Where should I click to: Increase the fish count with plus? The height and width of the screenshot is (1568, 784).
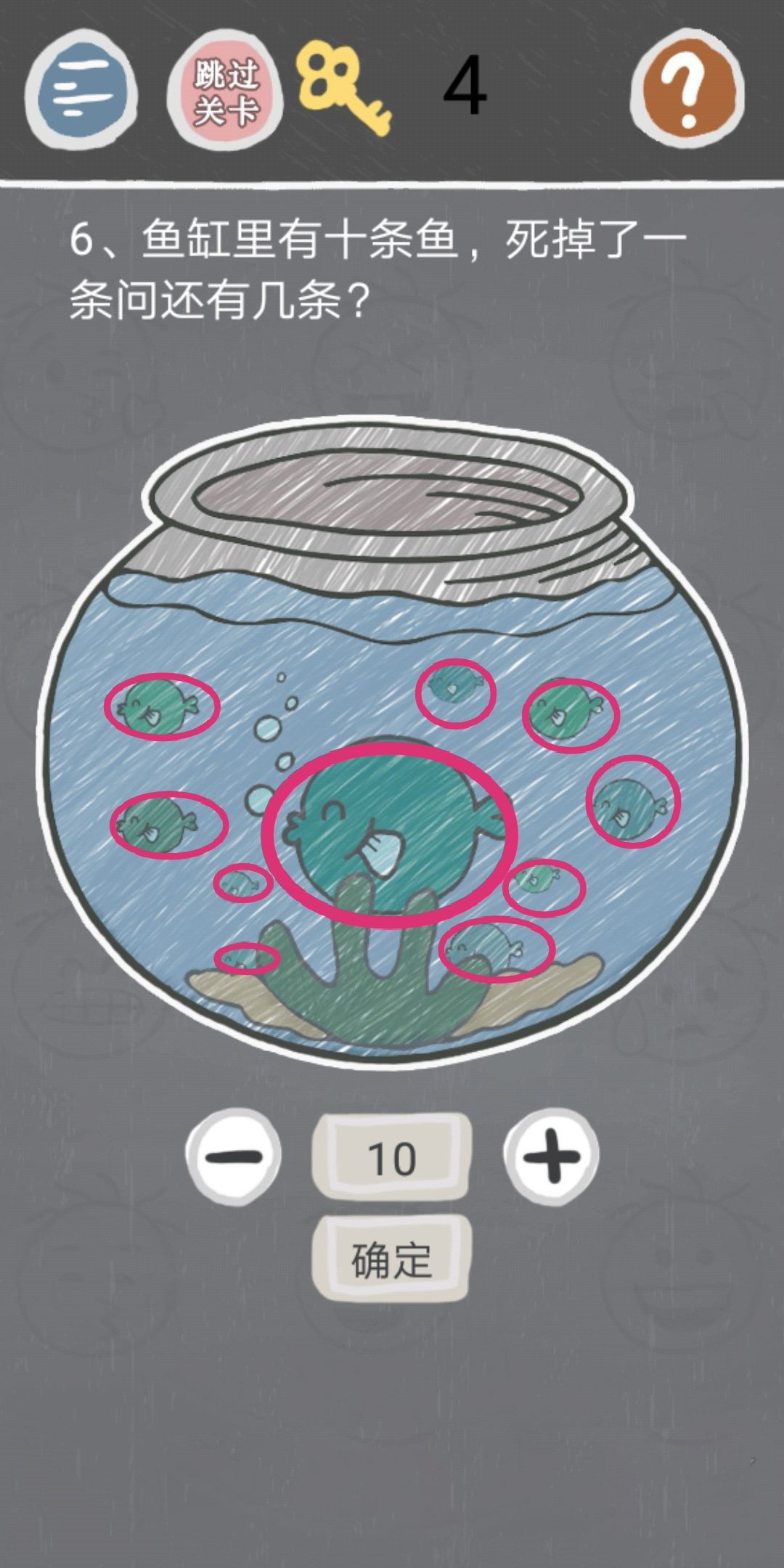(x=552, y=1156)
